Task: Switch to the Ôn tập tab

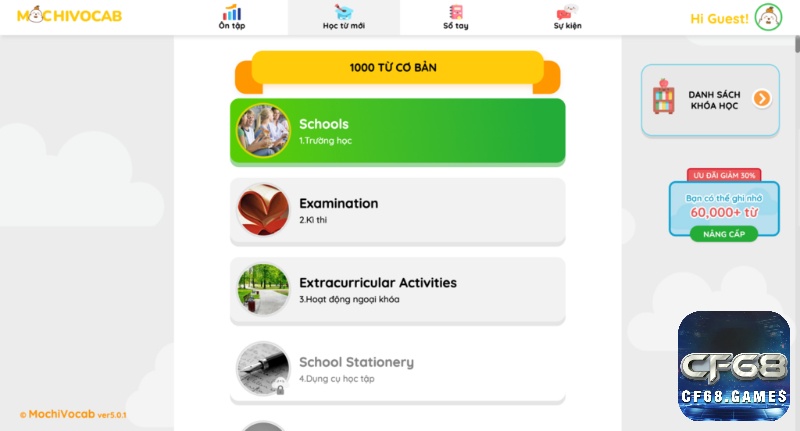Action: (x=232, y=17)
